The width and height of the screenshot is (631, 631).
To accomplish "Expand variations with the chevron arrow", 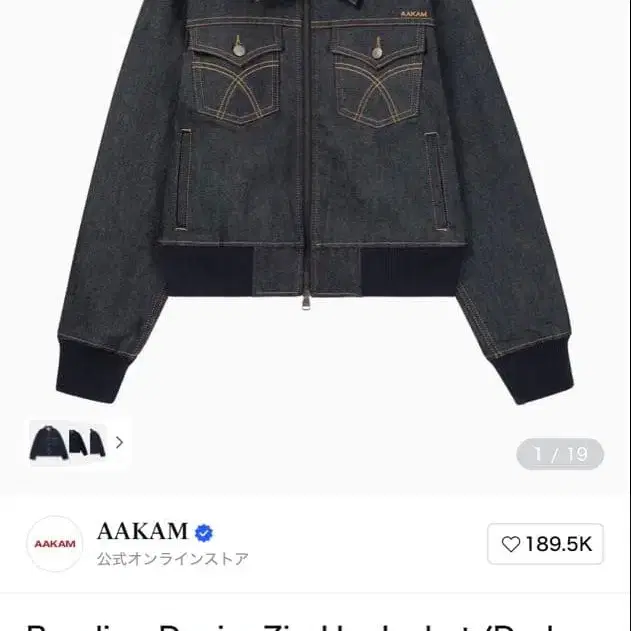I will [x=119, y=443].
